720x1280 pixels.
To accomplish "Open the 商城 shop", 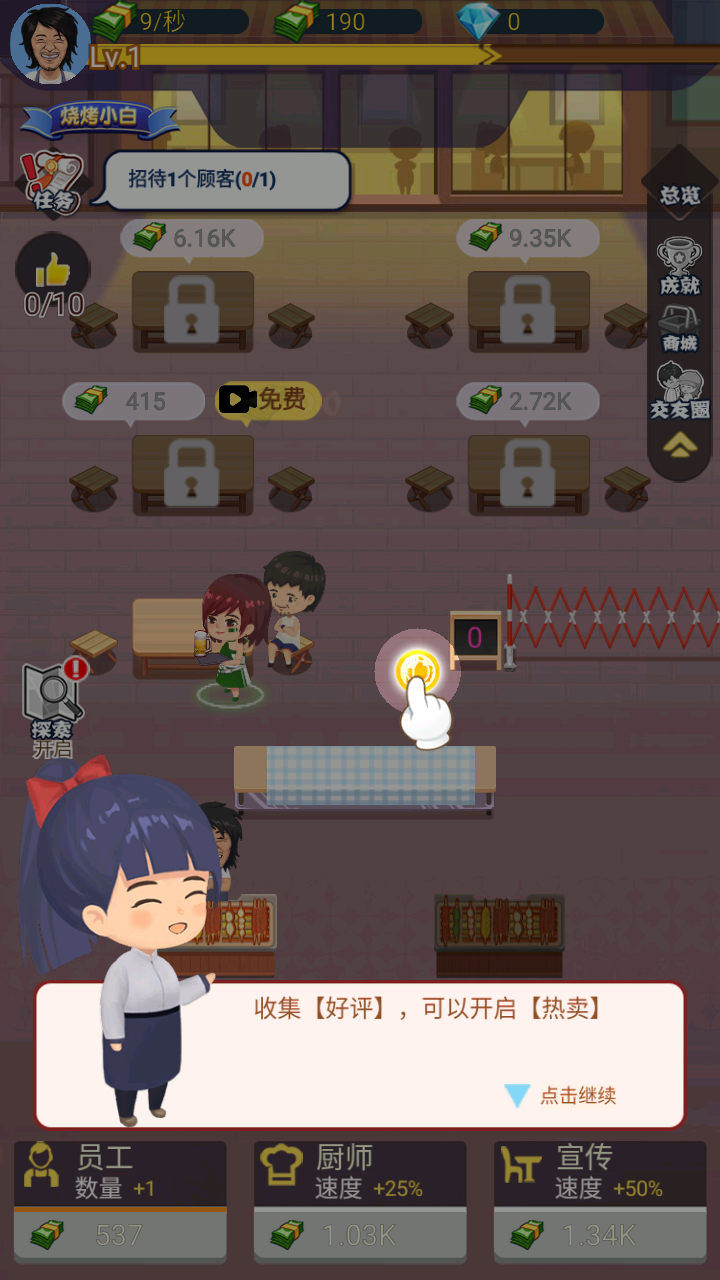I will tap(680, 328).
